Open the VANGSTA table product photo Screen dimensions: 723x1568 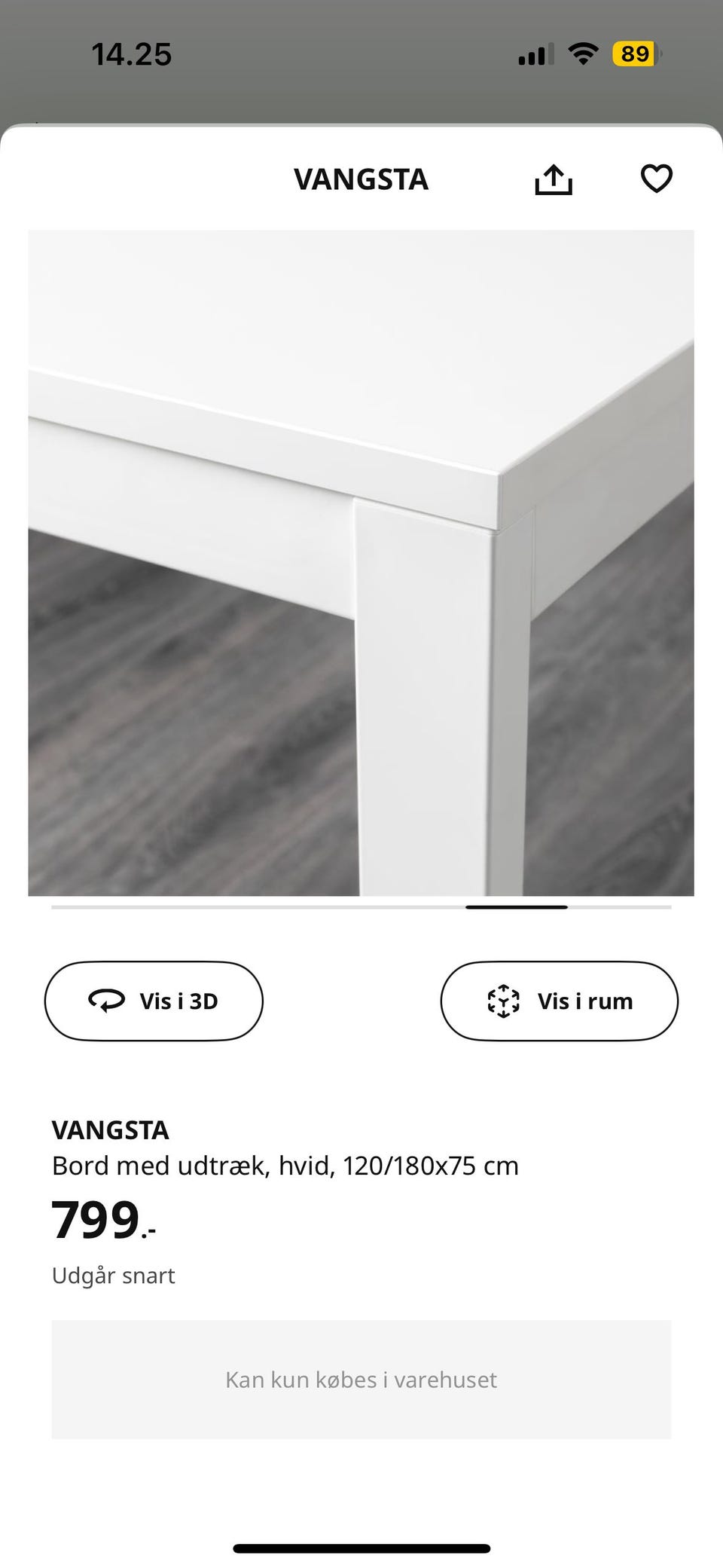point(361,562)
